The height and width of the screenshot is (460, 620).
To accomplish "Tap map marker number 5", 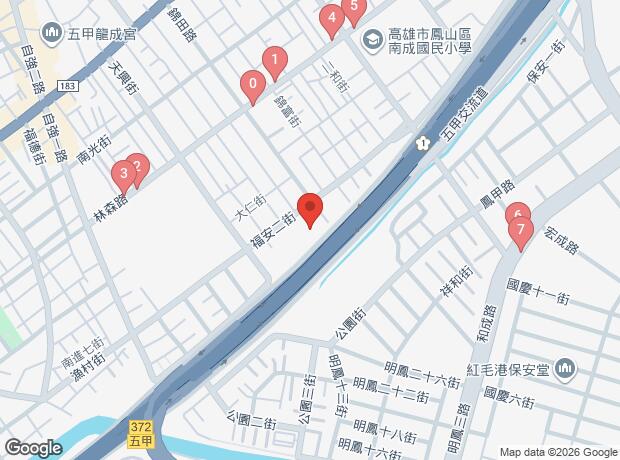I will point(351,8).
